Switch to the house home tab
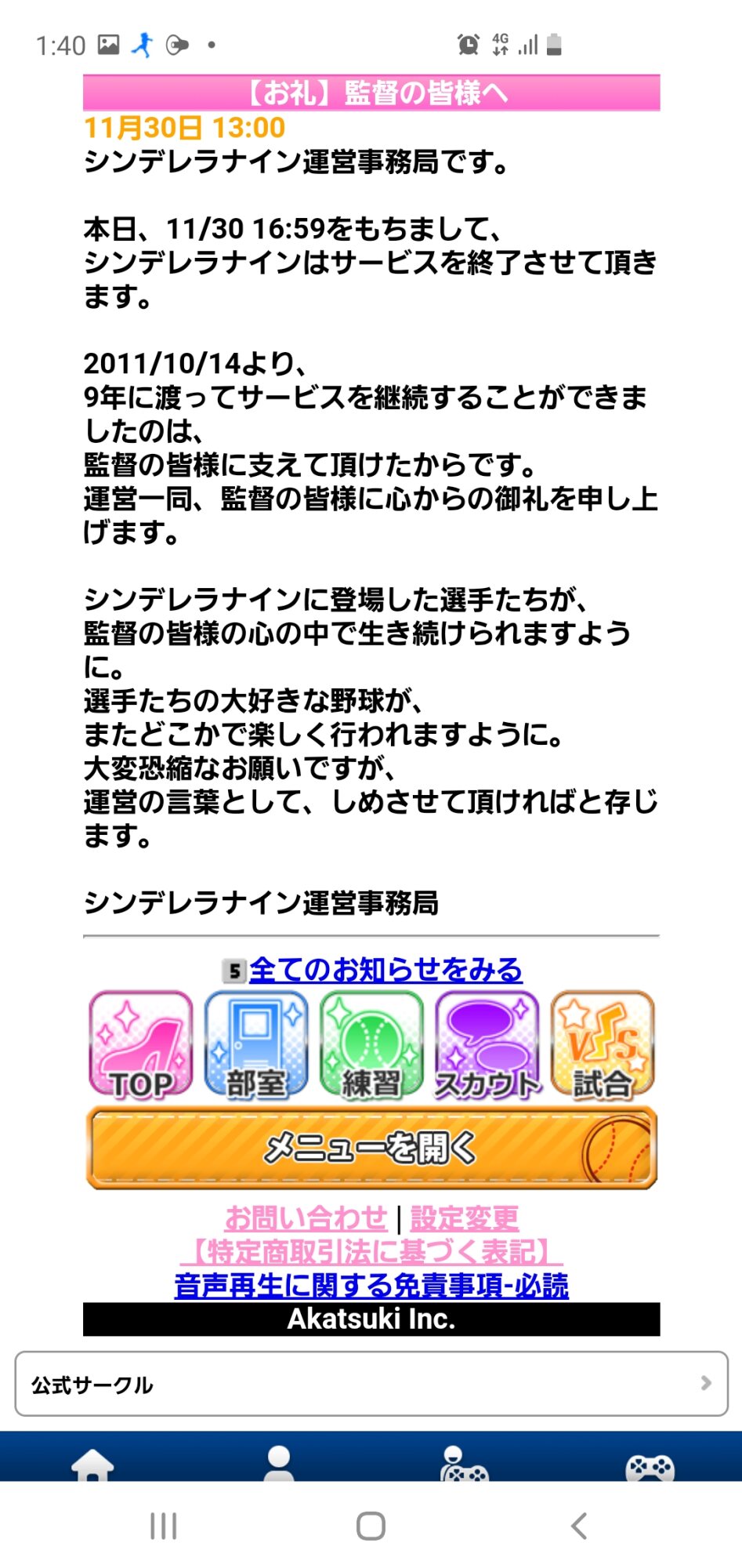Image resolution: width=742 pixels, height=1568 pixels. (x=92, y=1463)
